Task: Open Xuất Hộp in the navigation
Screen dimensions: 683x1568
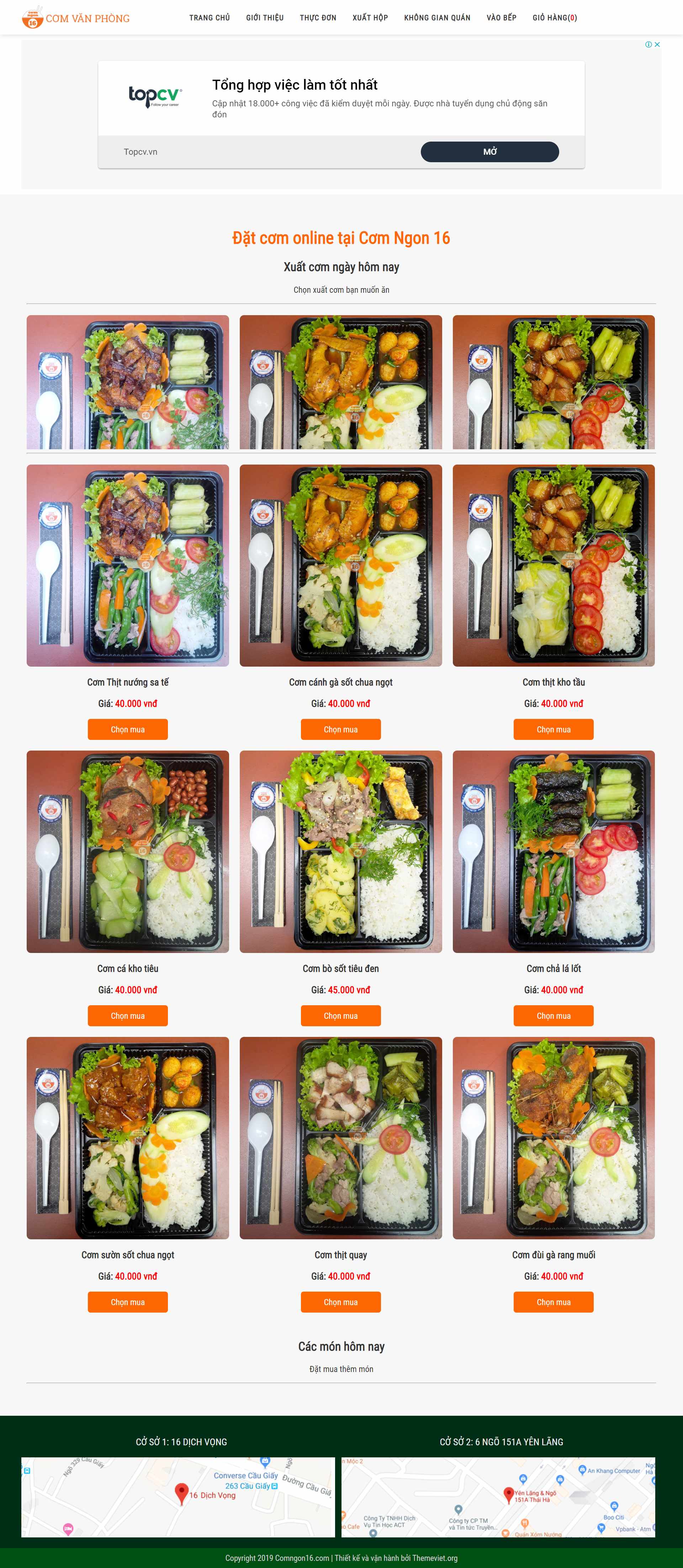Action: pos(370,18)
